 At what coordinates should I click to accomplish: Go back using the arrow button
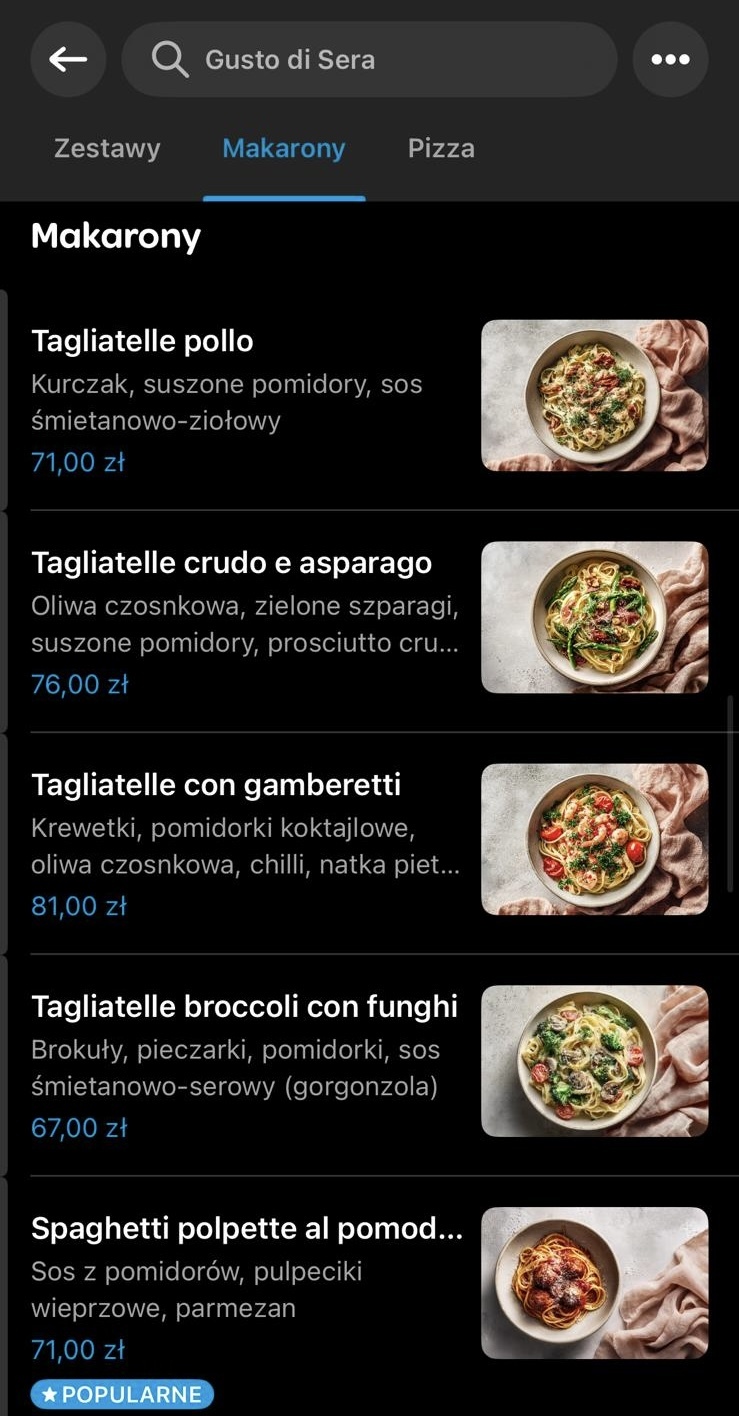click(x=68, y=60)
